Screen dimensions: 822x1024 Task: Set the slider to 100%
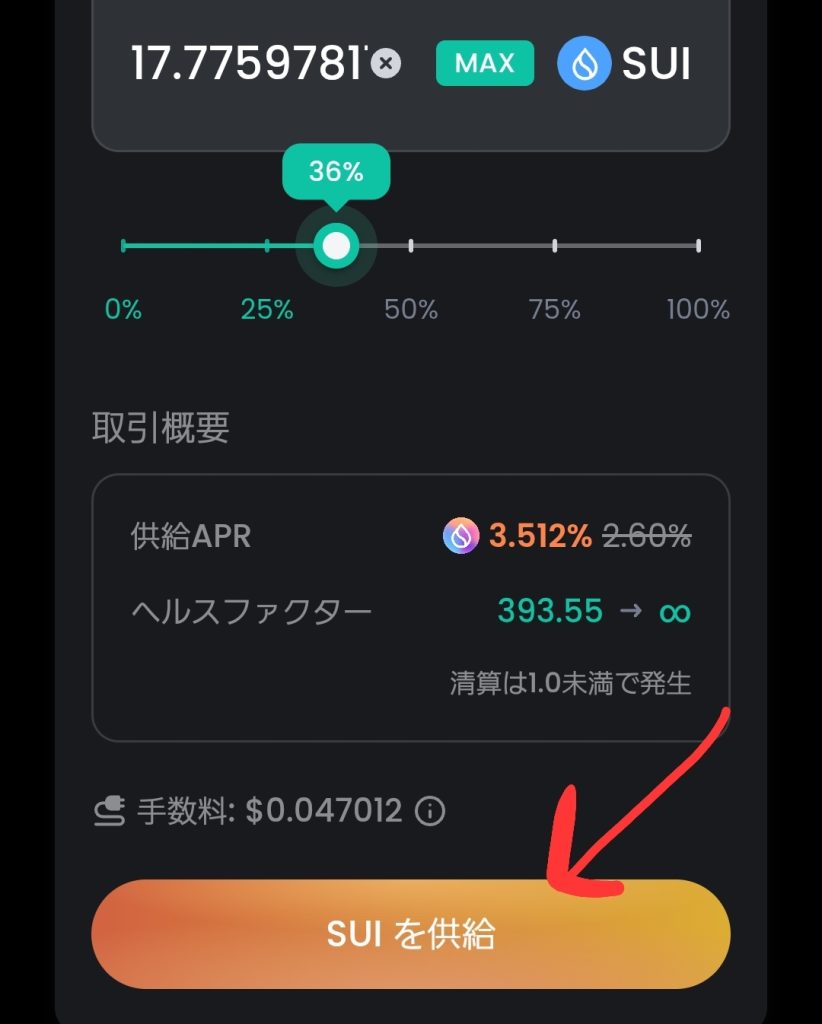(698, 246)
